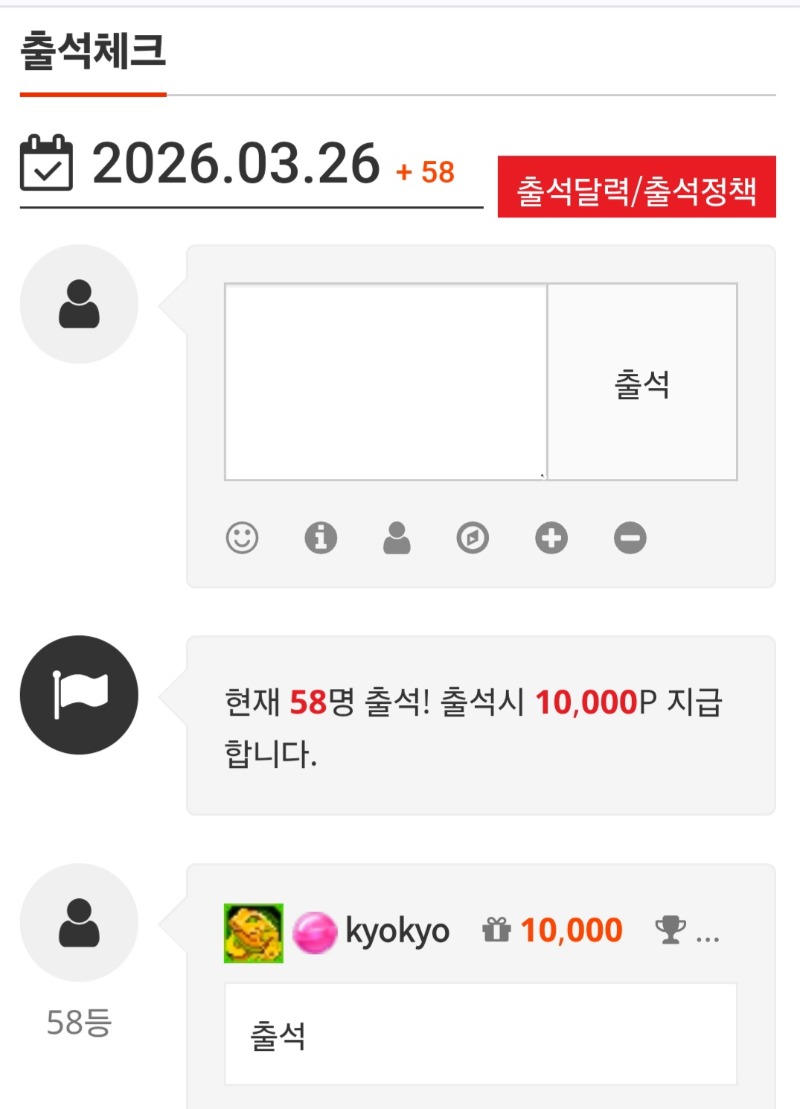The width and height of the screenshot is (800, 1109).
Task: Tap the 출석 submit button
Action: [x=642, y=383]
